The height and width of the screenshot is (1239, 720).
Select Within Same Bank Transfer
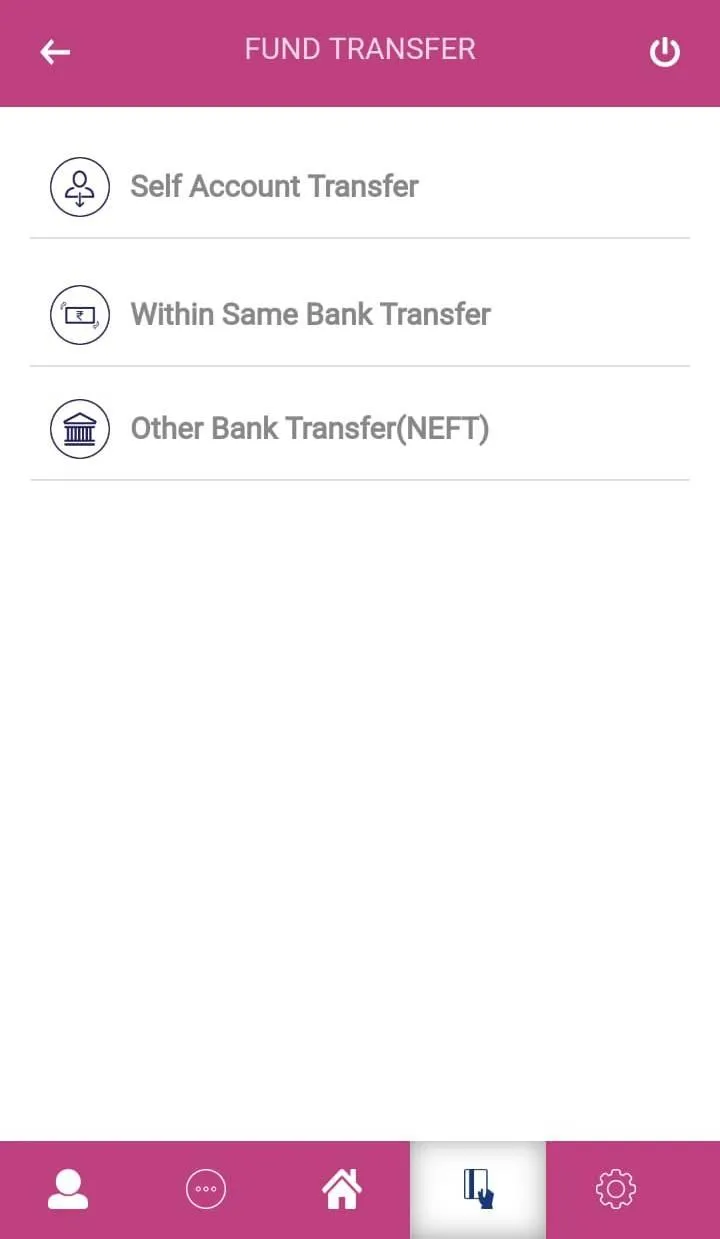coord(310,314)
